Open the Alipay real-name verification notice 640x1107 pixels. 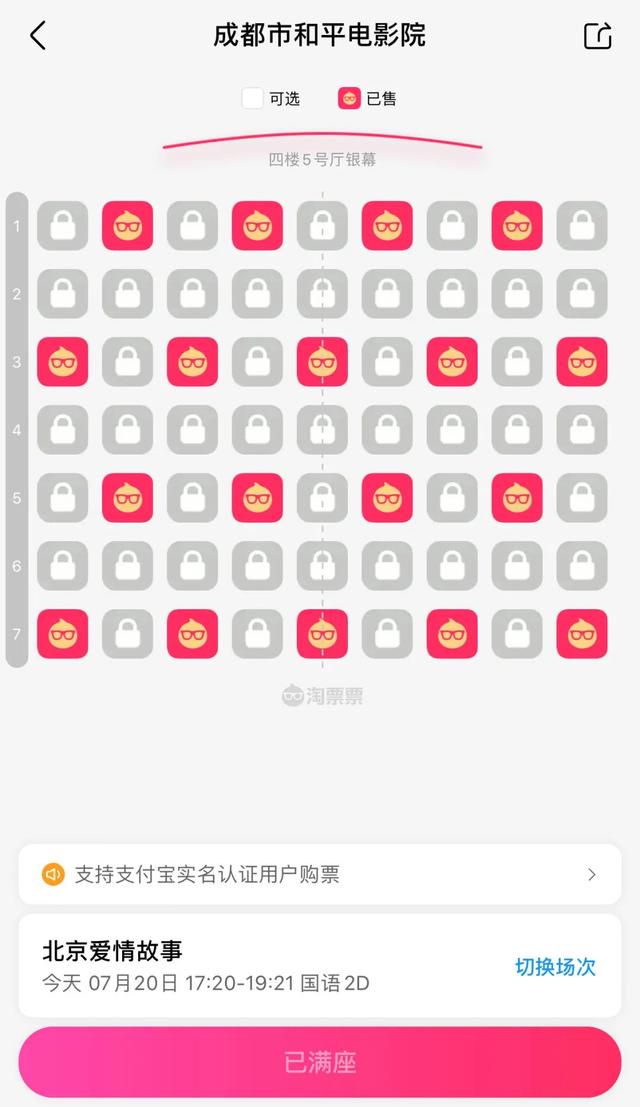point(320,874)
